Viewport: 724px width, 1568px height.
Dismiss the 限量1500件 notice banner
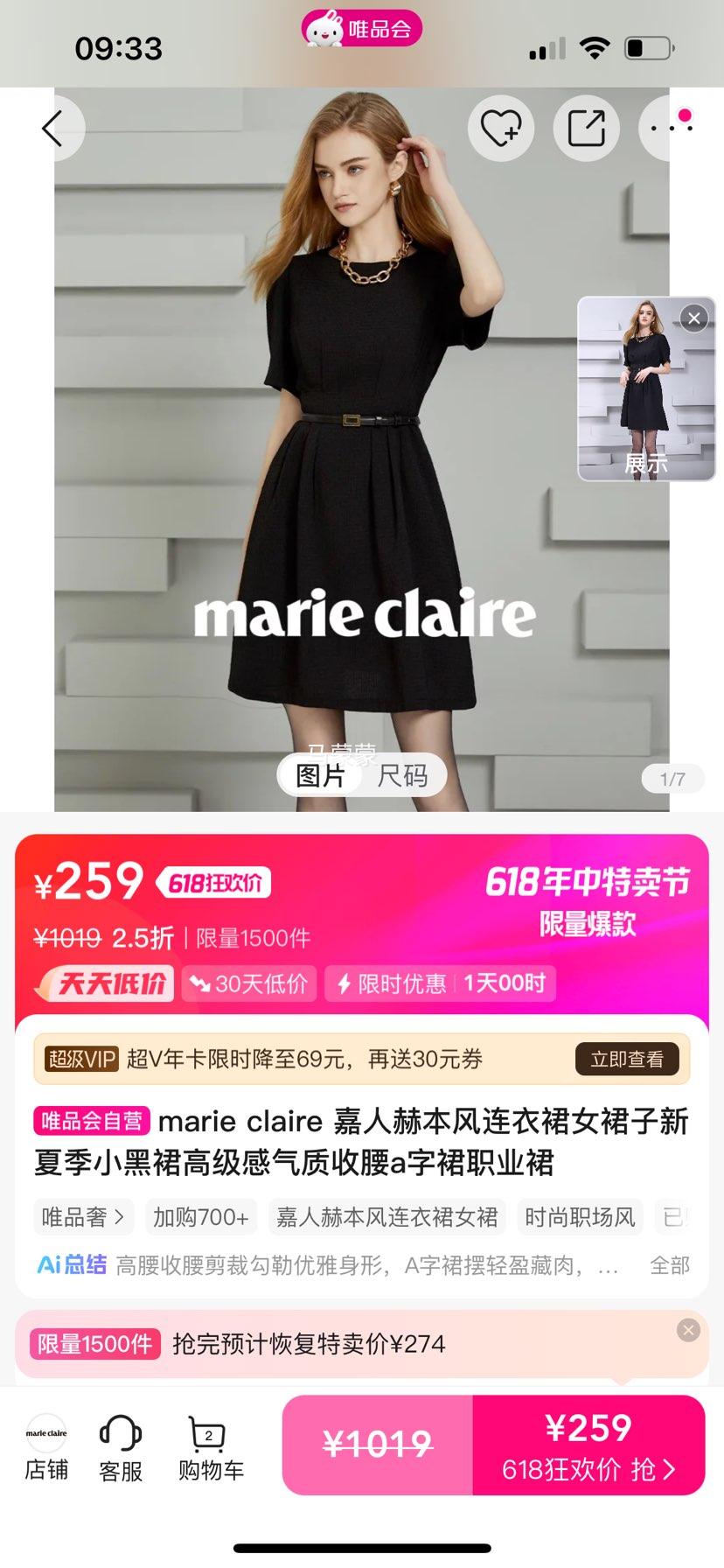[687, 1330]
